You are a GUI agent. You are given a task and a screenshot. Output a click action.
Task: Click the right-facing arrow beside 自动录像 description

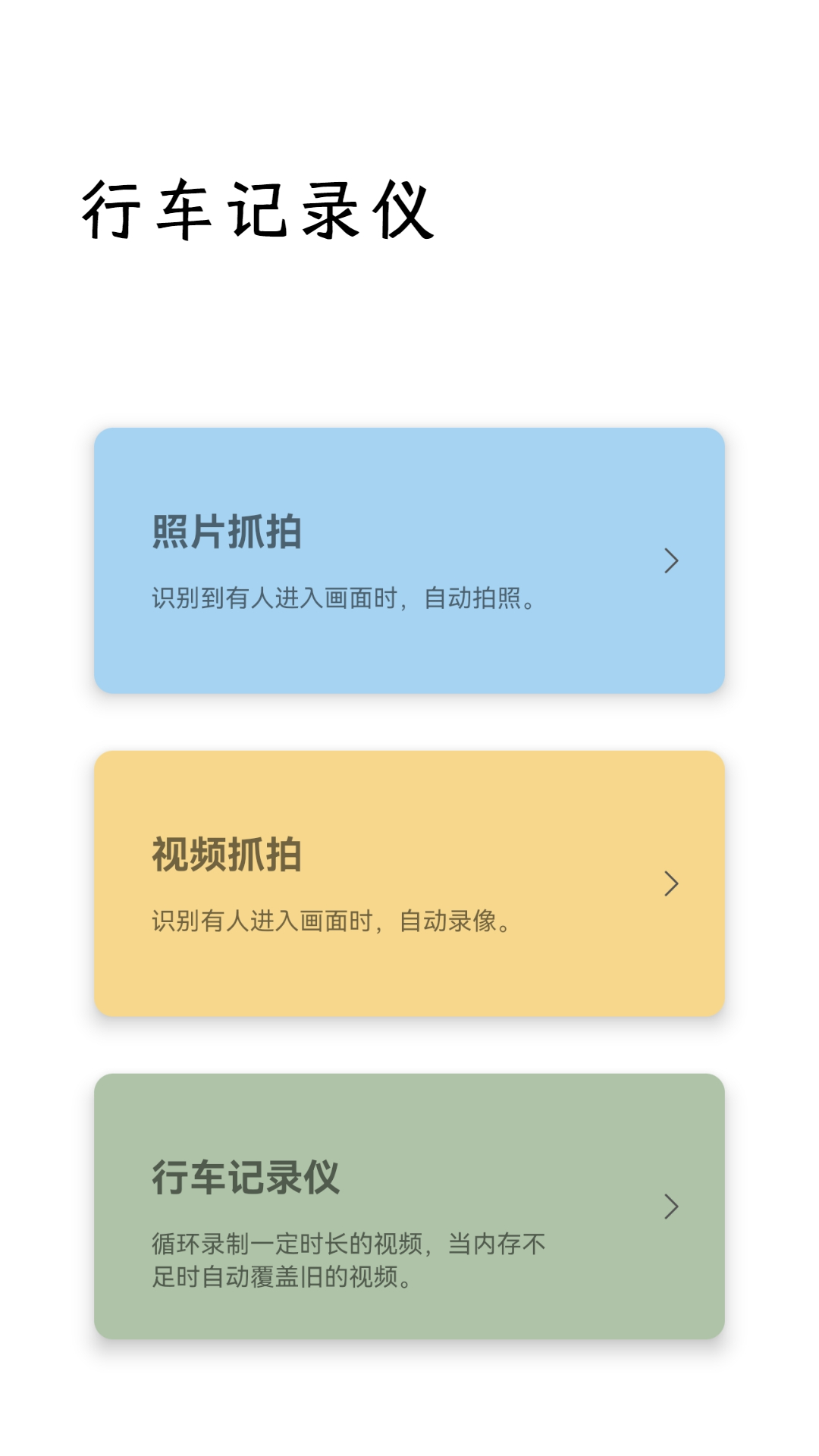[672, 883]
